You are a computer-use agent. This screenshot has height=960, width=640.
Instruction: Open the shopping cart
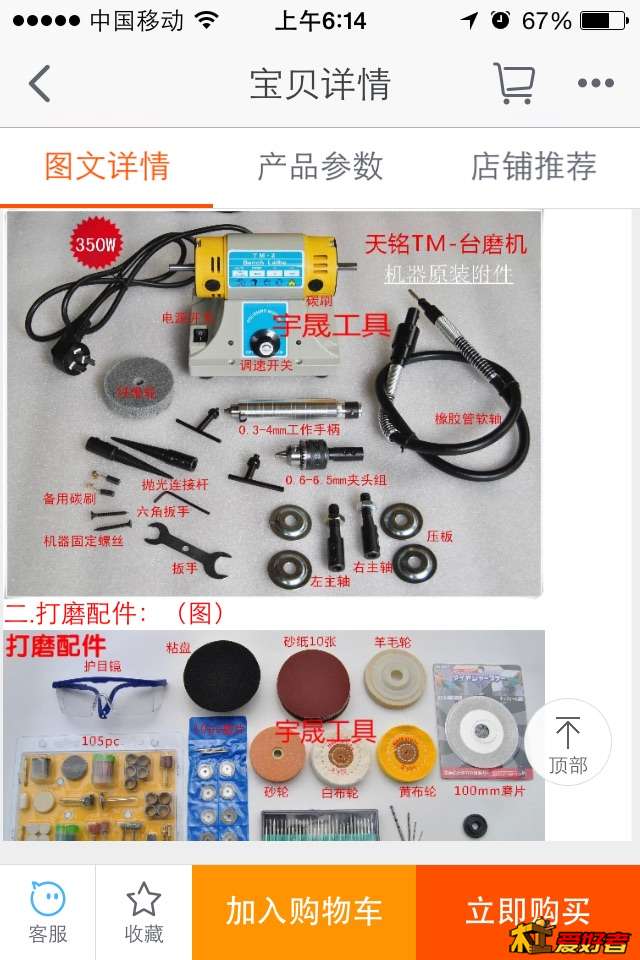(513, 83)
